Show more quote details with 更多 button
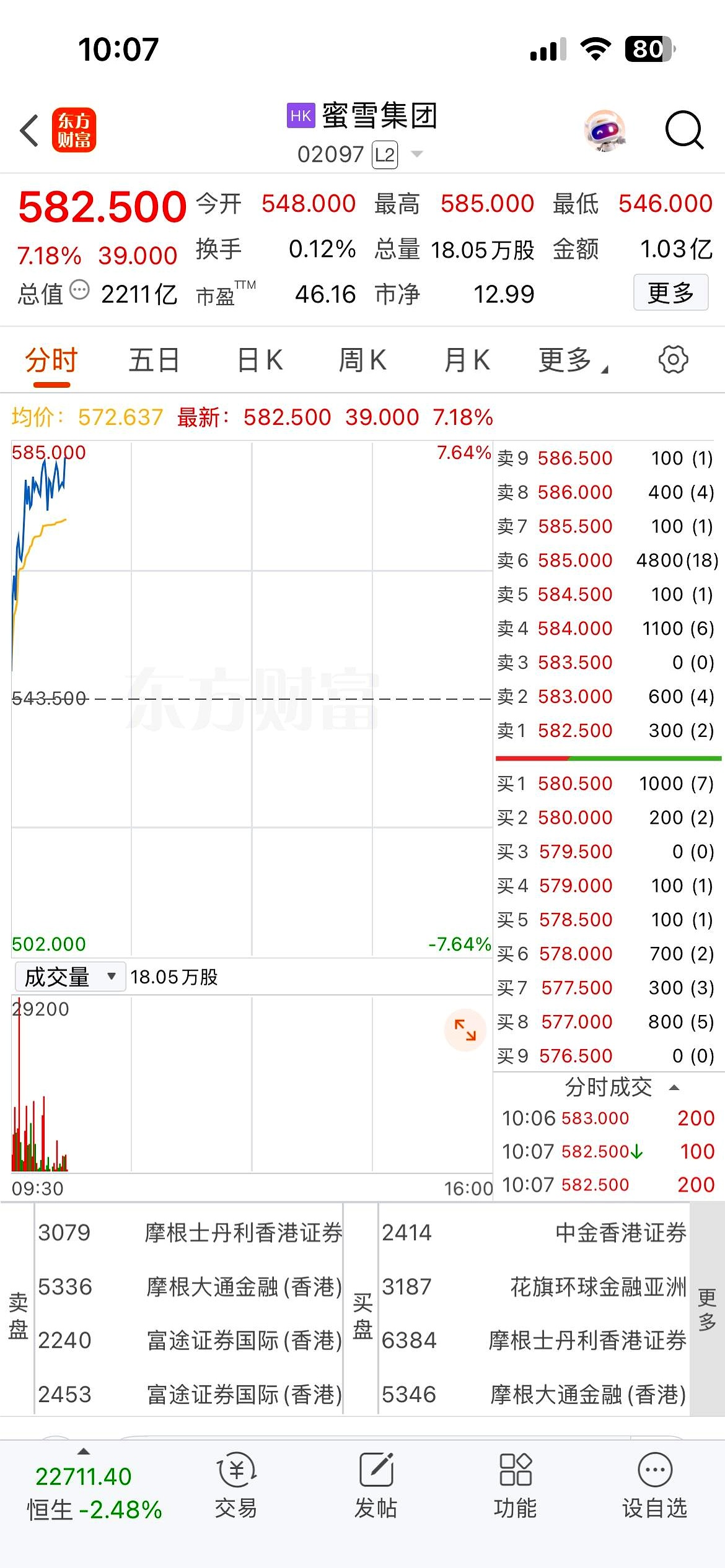This screenshot has width=725, height=1568. [x=670, y=293]
